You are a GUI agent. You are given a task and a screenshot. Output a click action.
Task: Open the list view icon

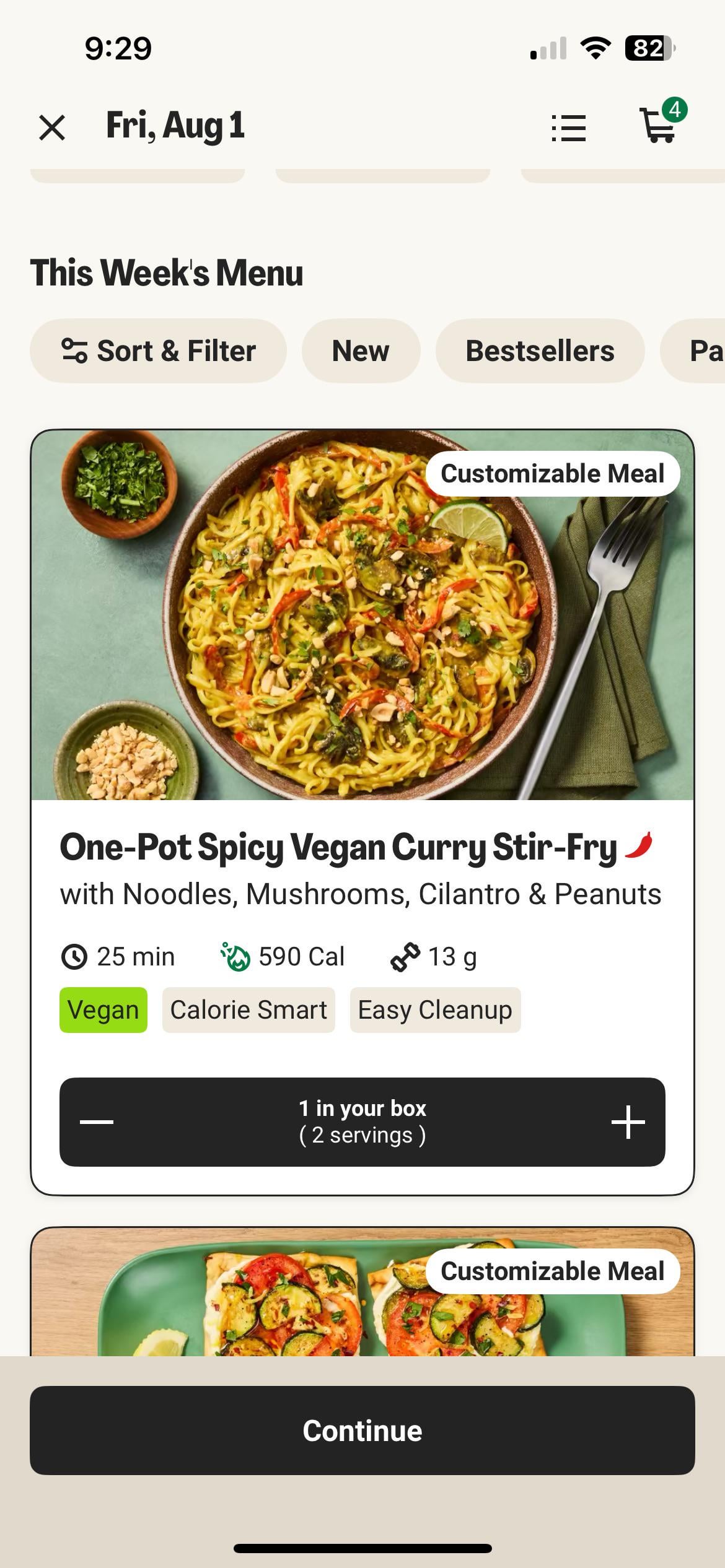pyautogui.click(x=568, y=128)
